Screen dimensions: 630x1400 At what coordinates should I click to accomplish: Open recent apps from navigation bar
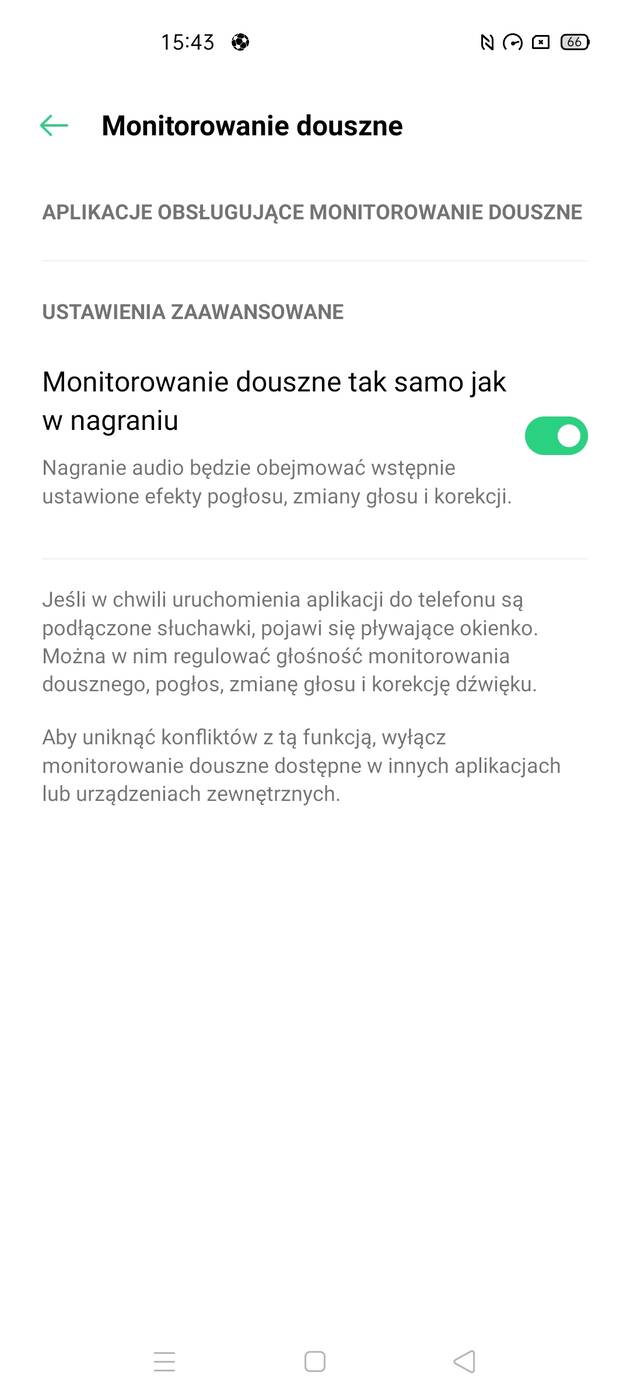[165, 1361]
